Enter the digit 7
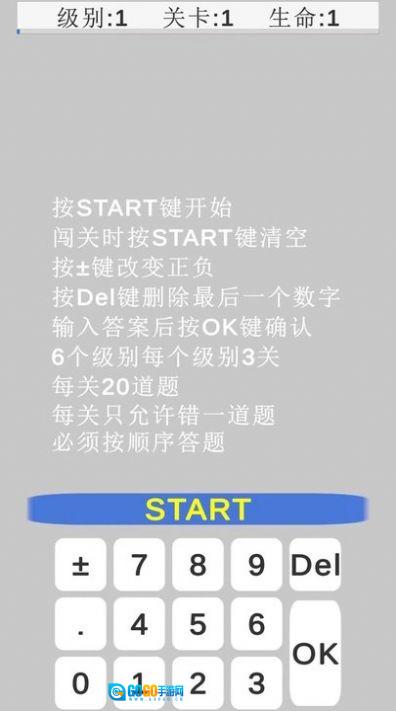The image size is (396, 711). pyautogui.click(x=139, y=565)
